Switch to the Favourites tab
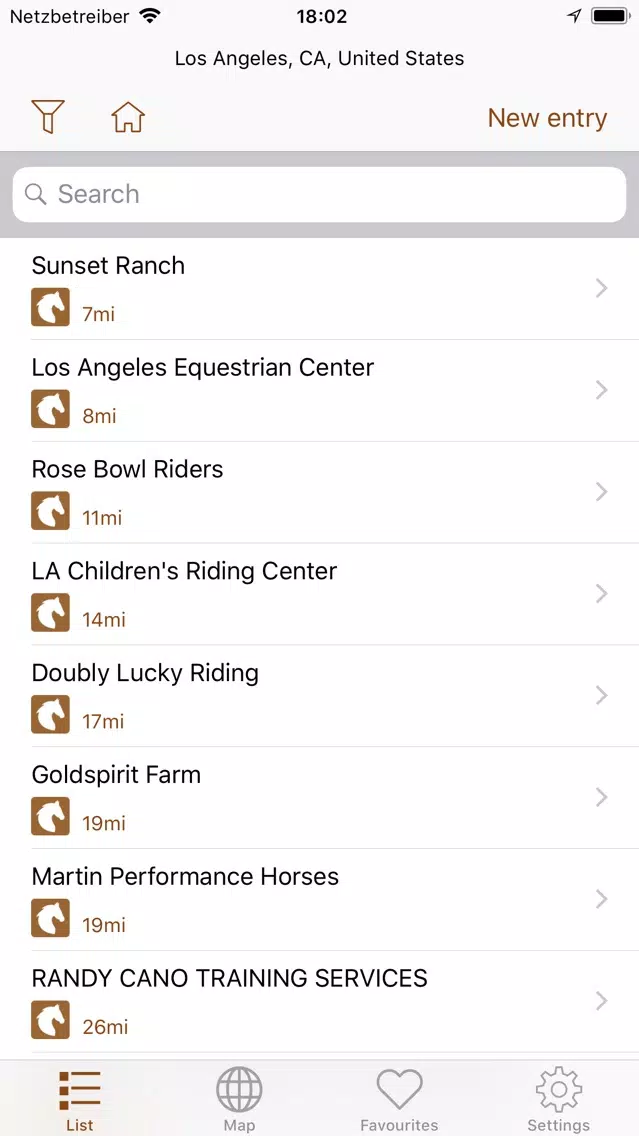This screenshot has height=1136, width=639. (399, 1098)
